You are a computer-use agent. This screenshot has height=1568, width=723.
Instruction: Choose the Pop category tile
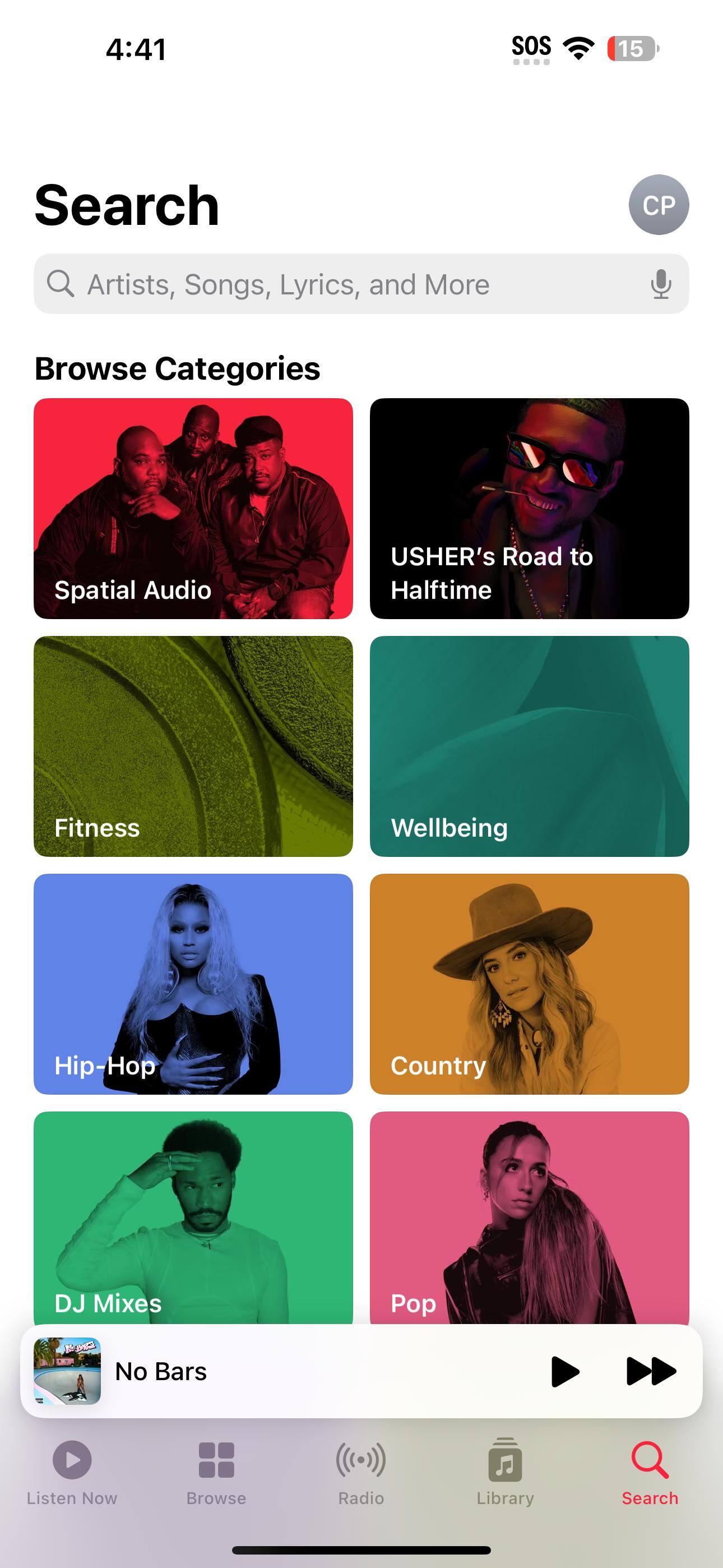[529, 1217]
